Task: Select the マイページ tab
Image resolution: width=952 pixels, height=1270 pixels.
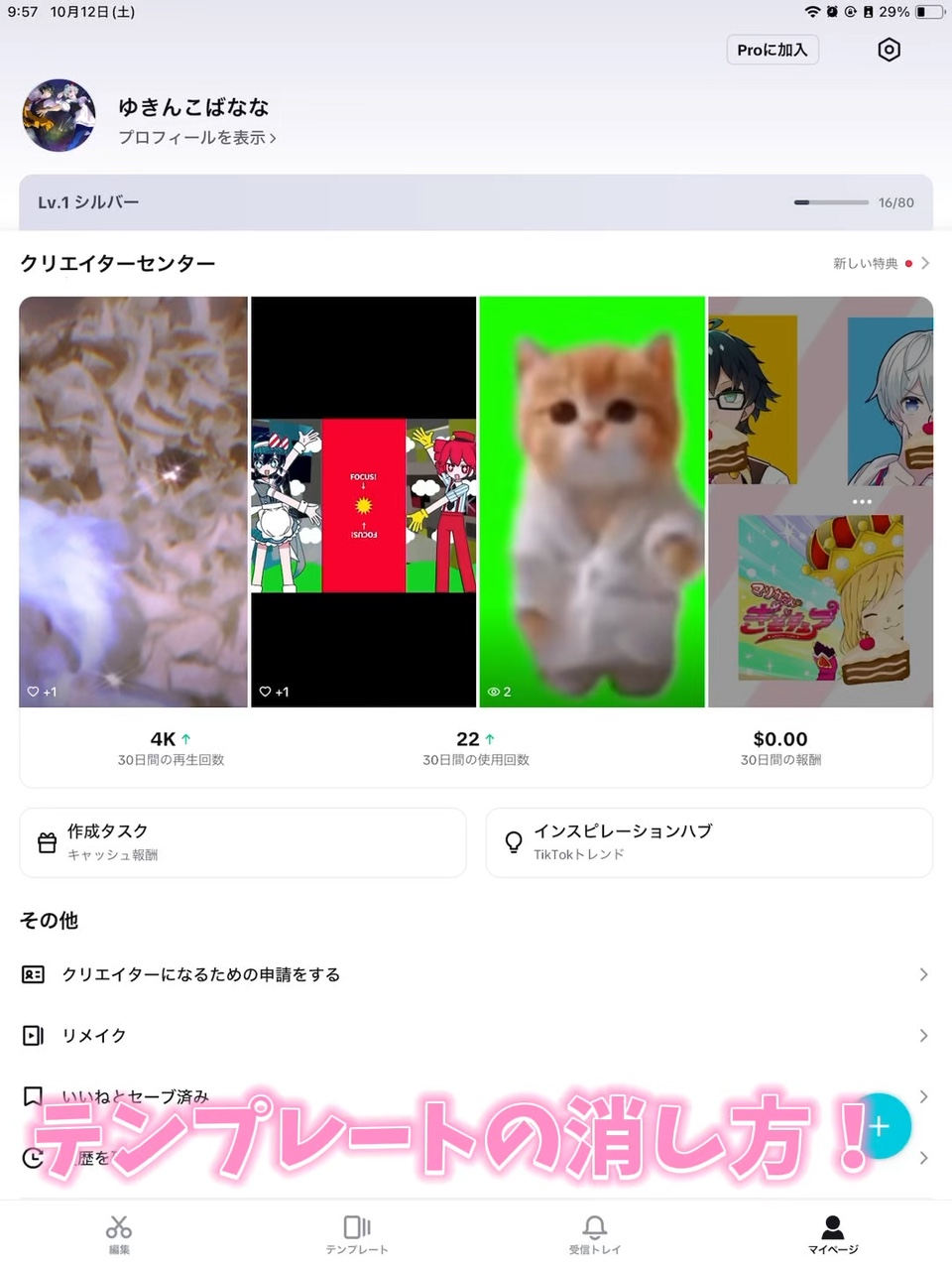Action: tap(833, 1235)
